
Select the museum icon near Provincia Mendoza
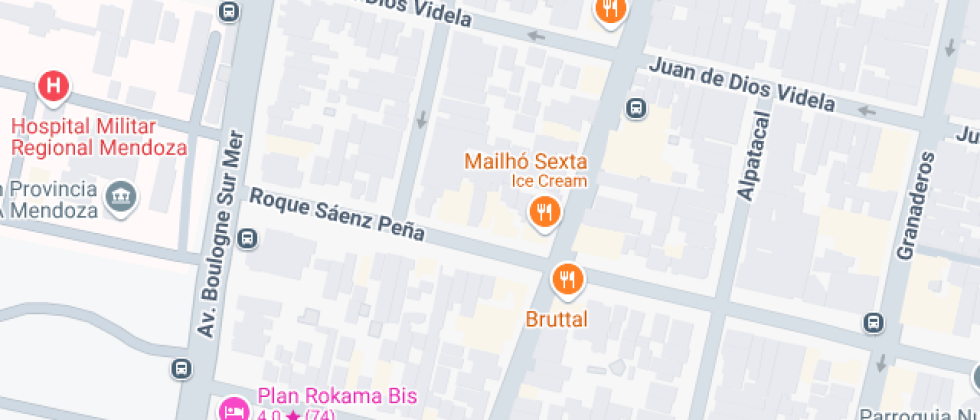(x=122, y=196)
